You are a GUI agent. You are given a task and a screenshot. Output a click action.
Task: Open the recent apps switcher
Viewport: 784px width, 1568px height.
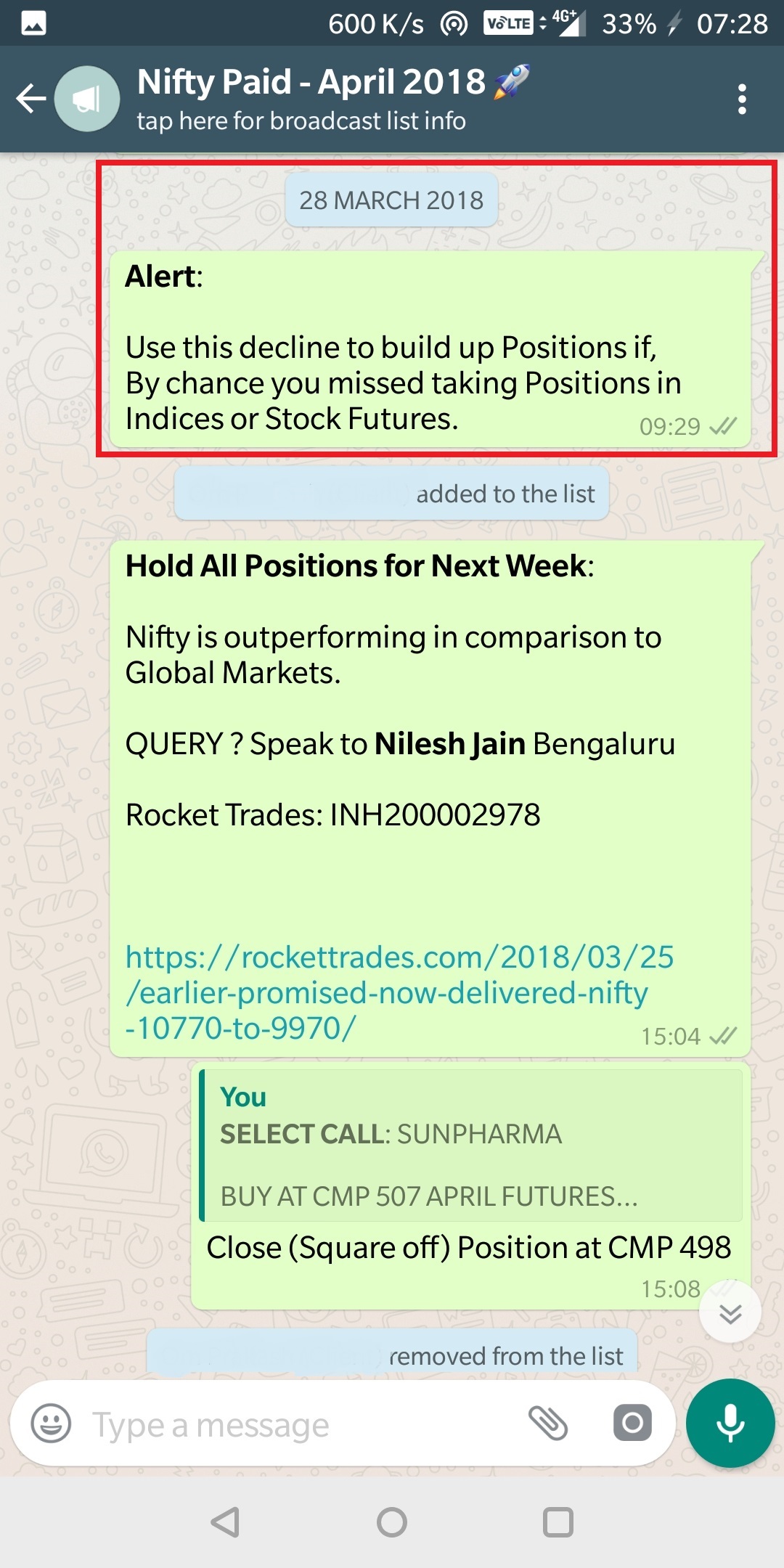558,1522
